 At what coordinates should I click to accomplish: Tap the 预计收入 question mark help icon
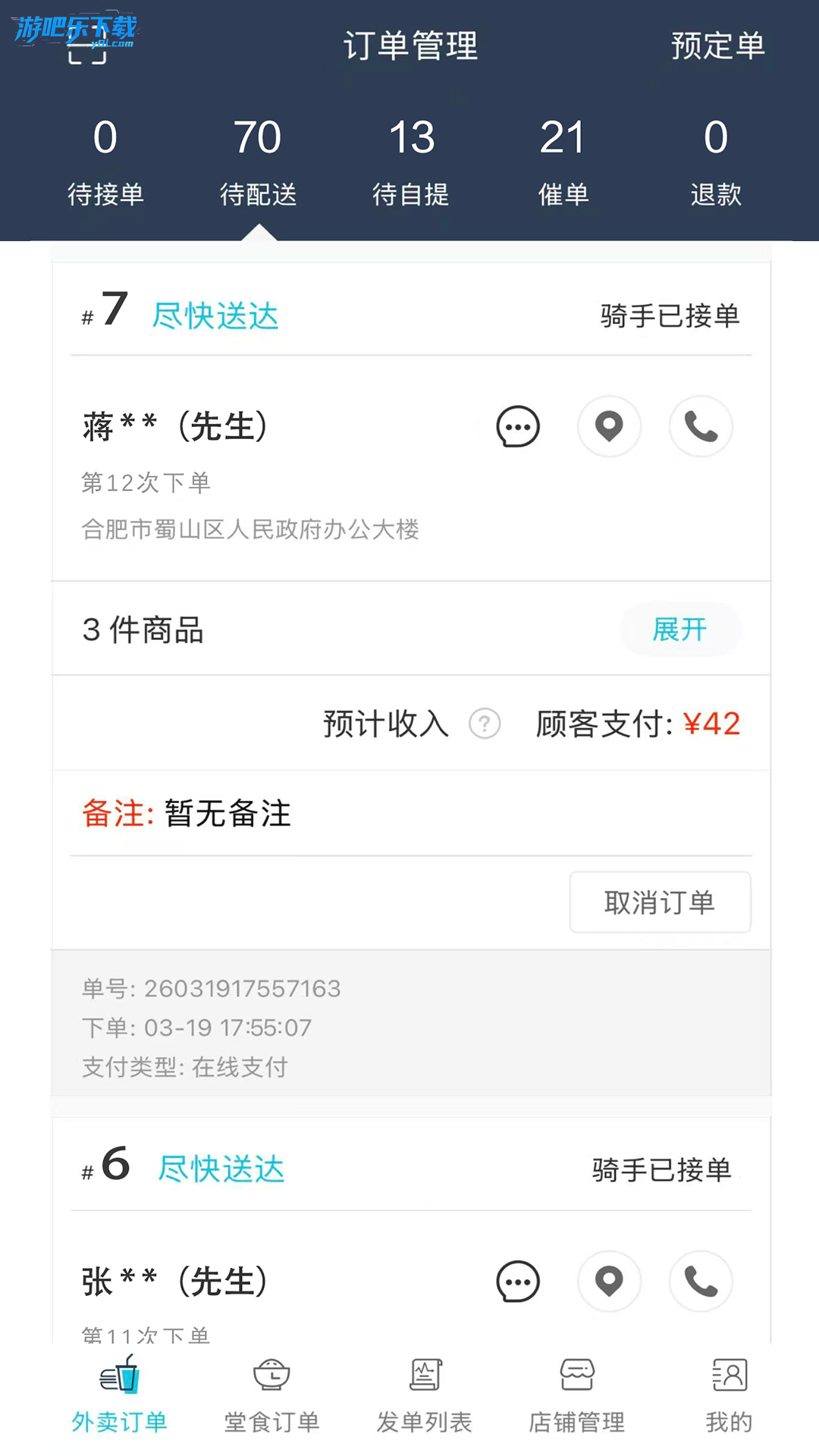click(x=485, y=723)
